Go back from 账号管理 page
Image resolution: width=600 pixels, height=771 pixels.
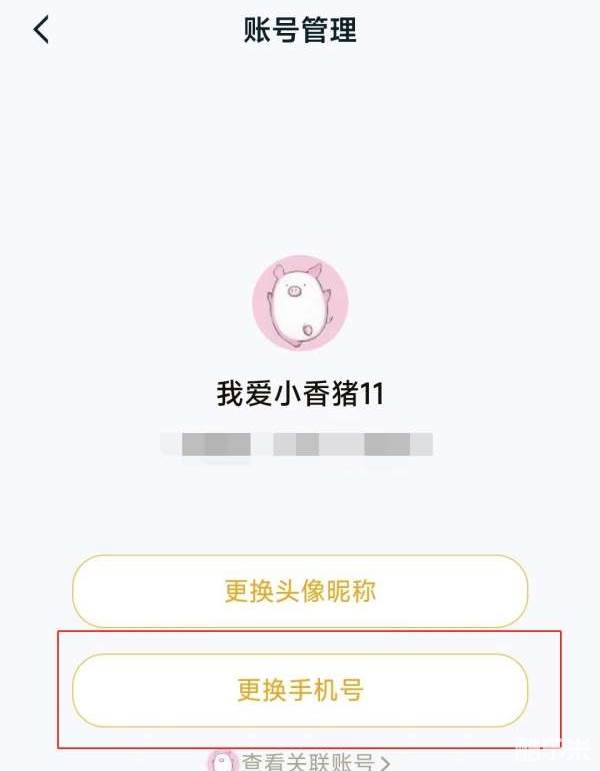tap(41, 30)
